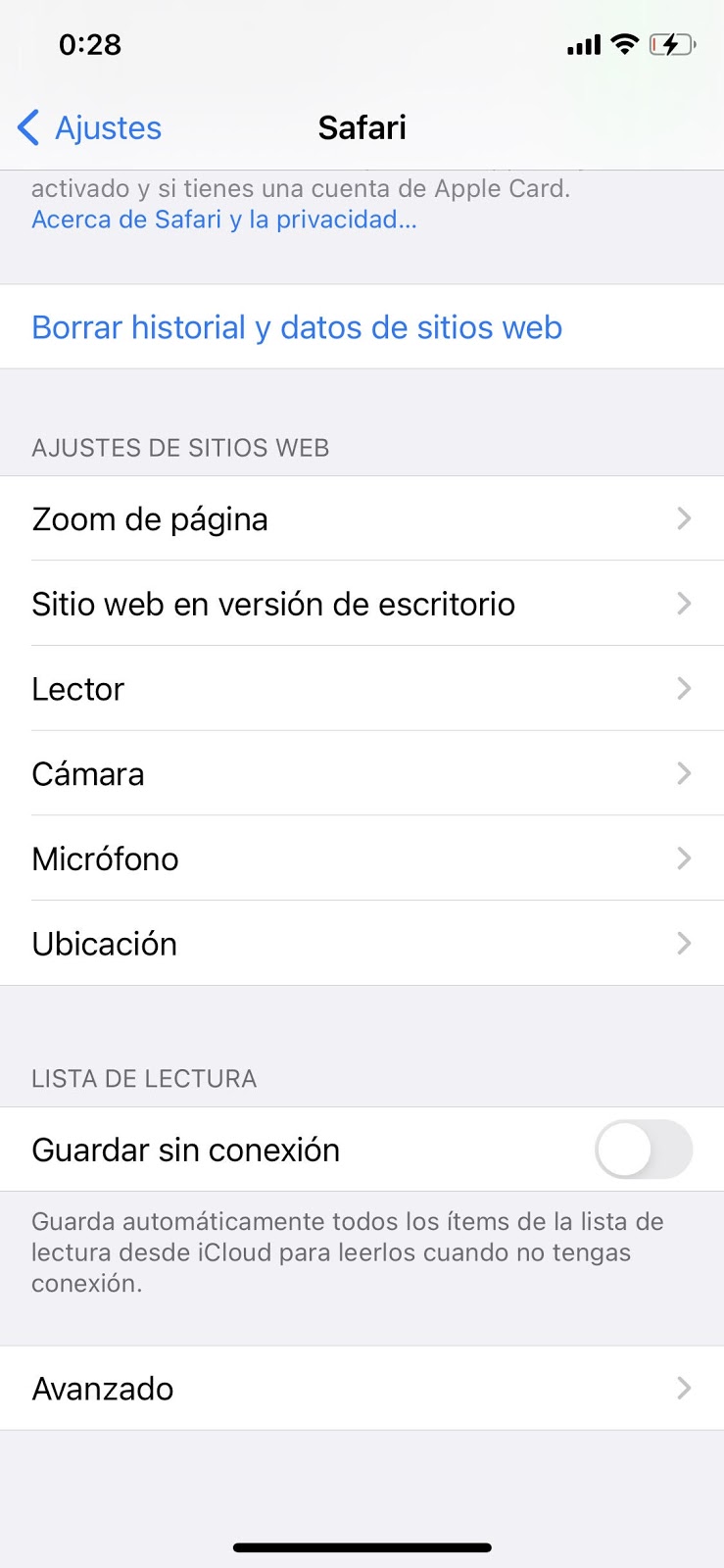Screen dimensions: 724x1568
Task: Go back to Ajustes
Action: tap(89, 127)
